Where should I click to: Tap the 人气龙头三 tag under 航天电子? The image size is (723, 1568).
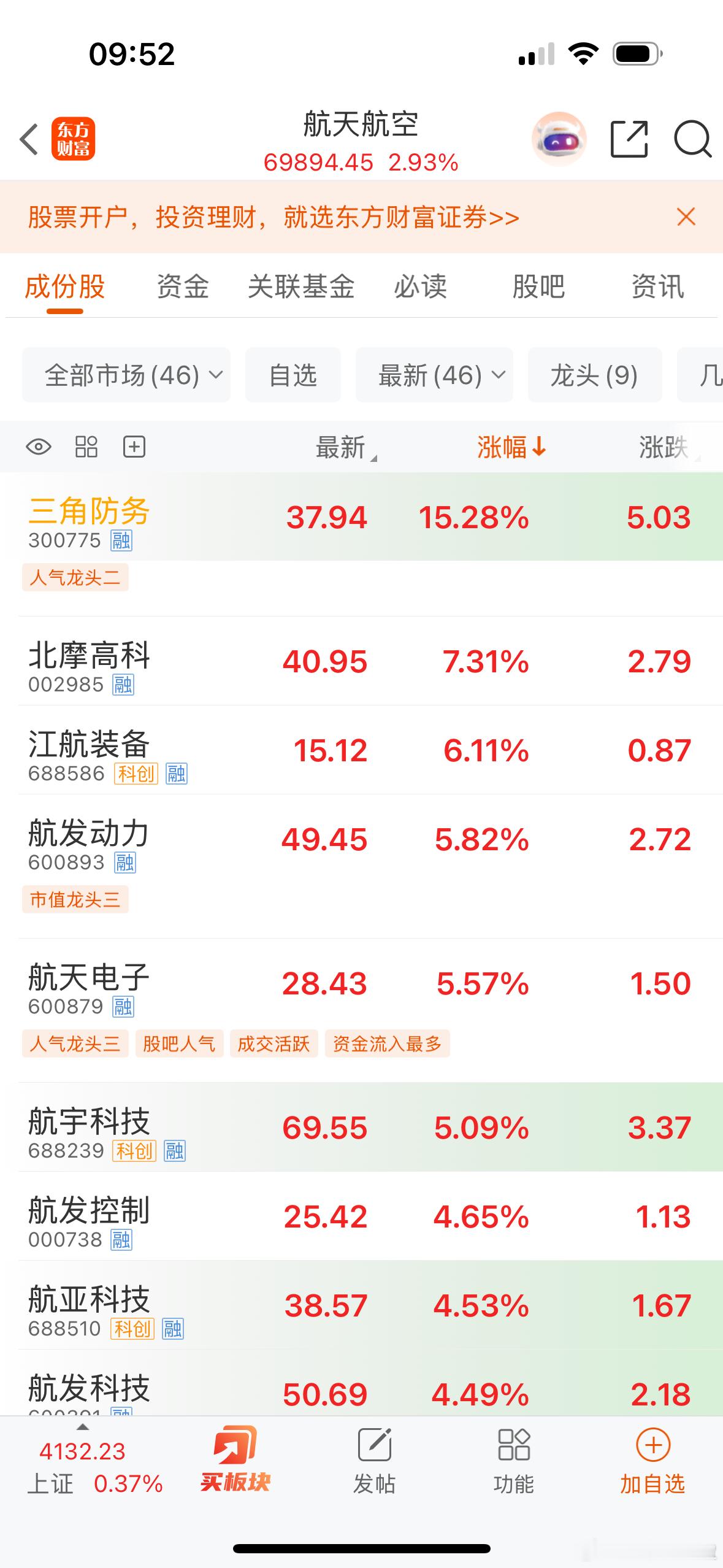tap(75, 1043)
